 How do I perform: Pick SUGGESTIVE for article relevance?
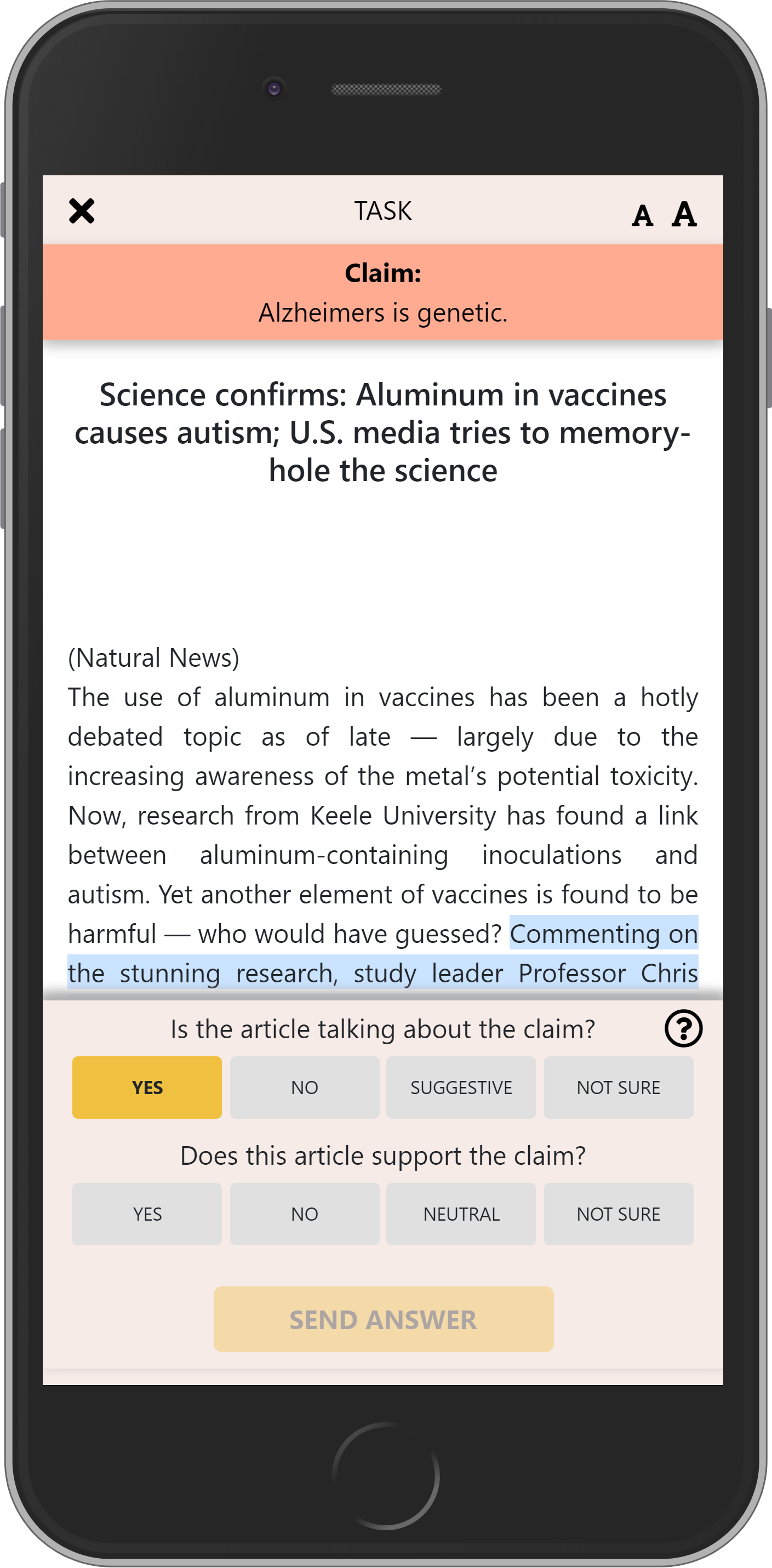pos(461,1087)
